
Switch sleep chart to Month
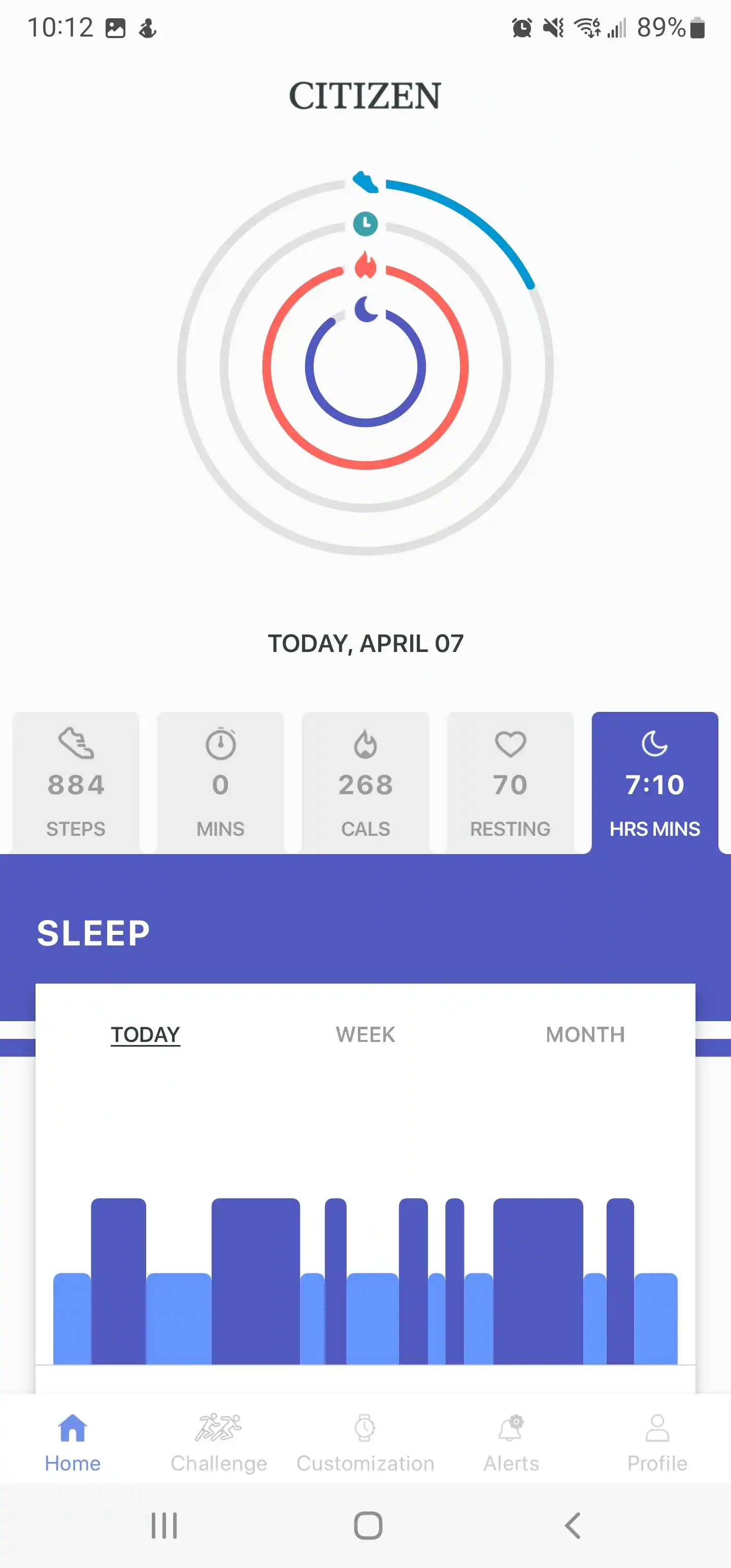pos(585,1034)
